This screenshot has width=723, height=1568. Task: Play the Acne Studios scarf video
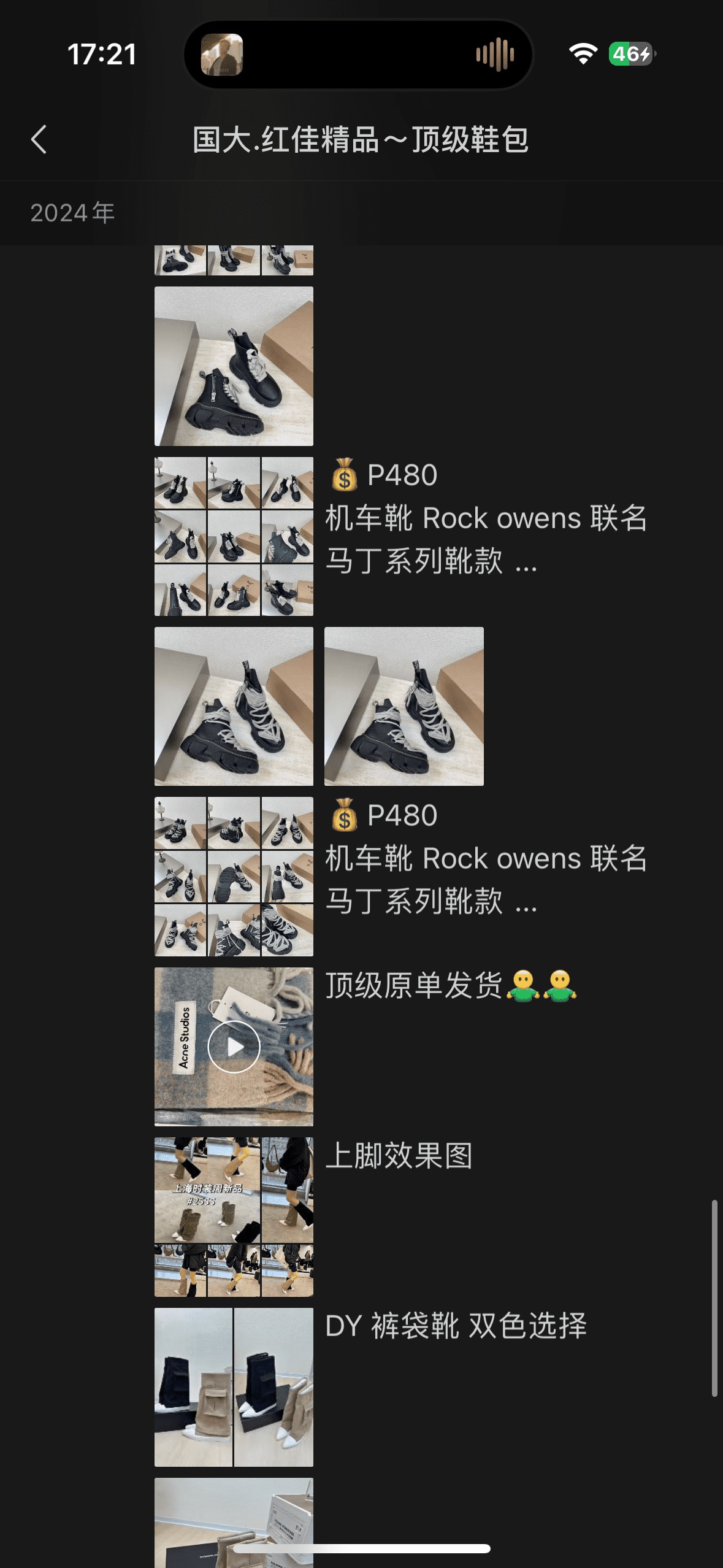click(x=234, y=1047)
